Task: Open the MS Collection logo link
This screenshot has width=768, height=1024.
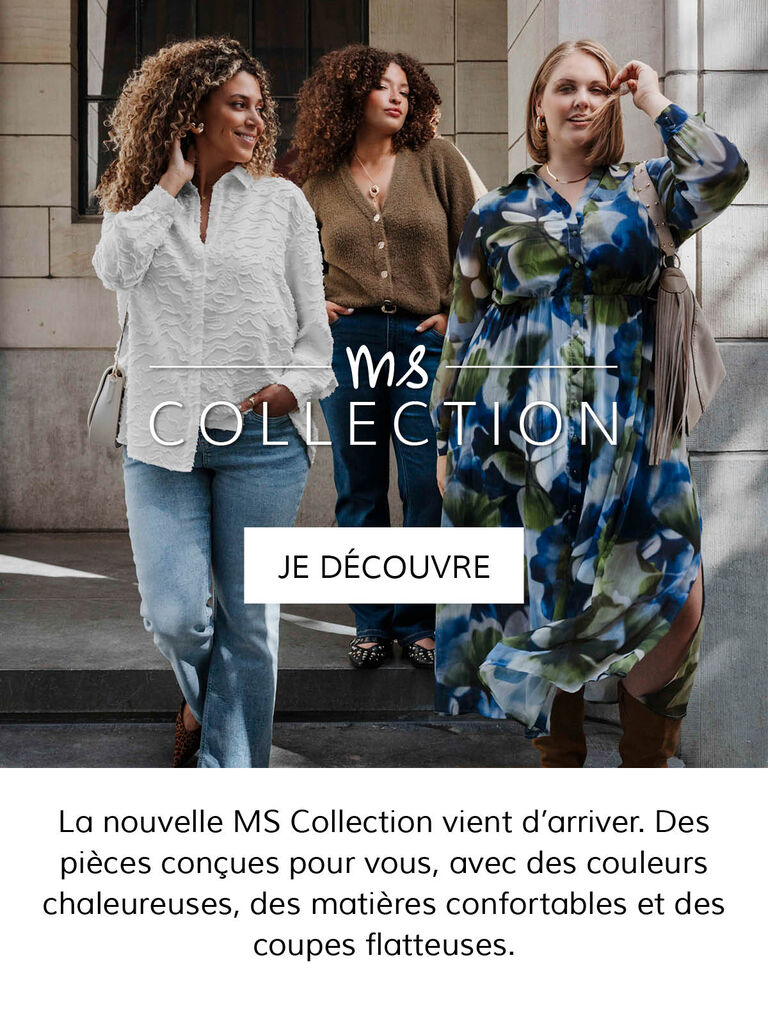Action: [383, 400]
